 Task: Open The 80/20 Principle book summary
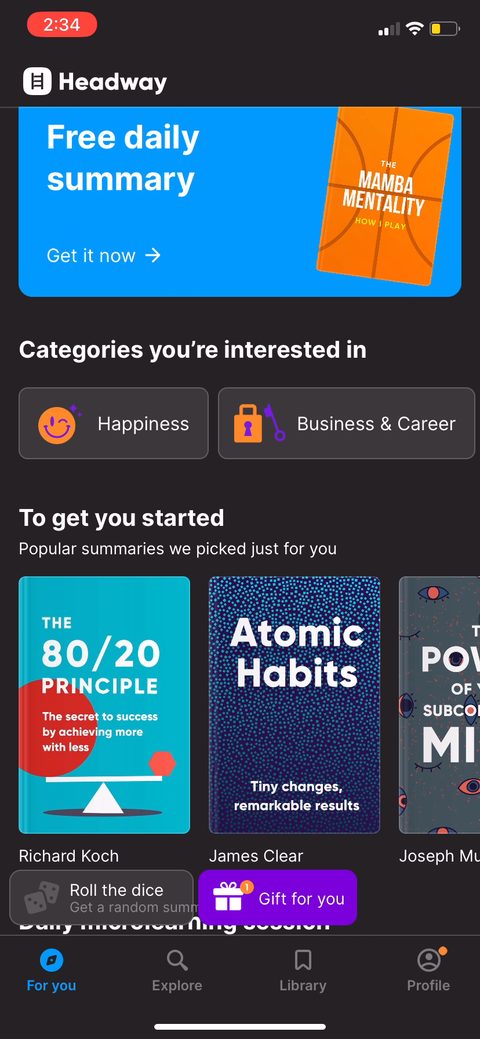(x=104, y=705)
